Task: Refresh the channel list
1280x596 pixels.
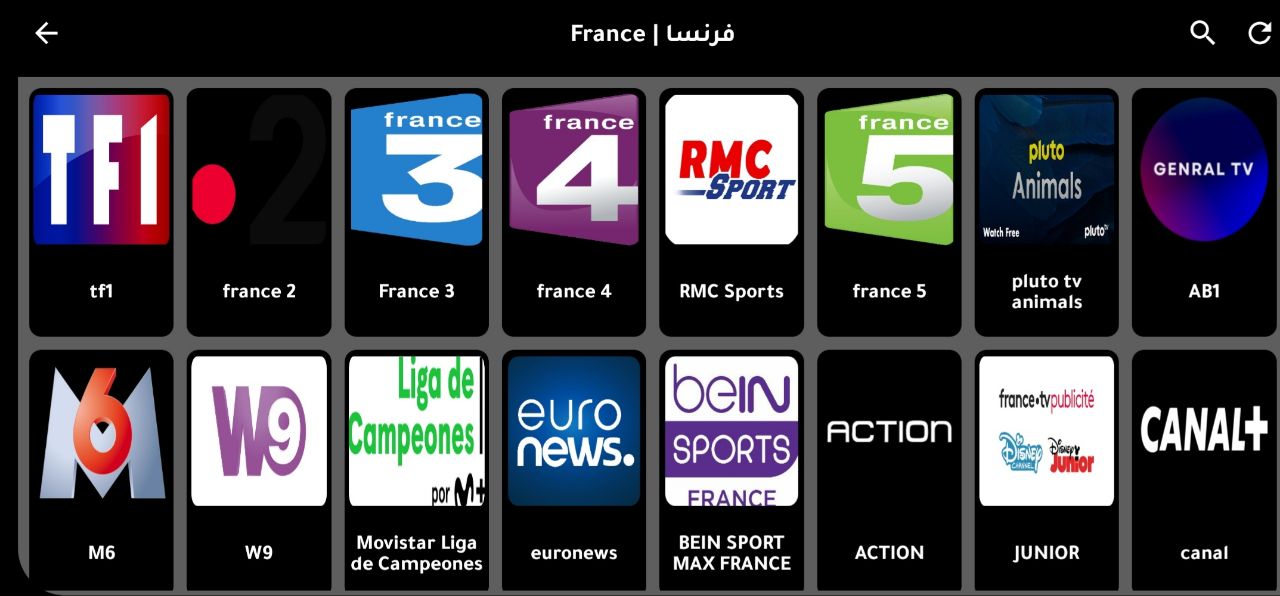Action: pos(1260,33)
